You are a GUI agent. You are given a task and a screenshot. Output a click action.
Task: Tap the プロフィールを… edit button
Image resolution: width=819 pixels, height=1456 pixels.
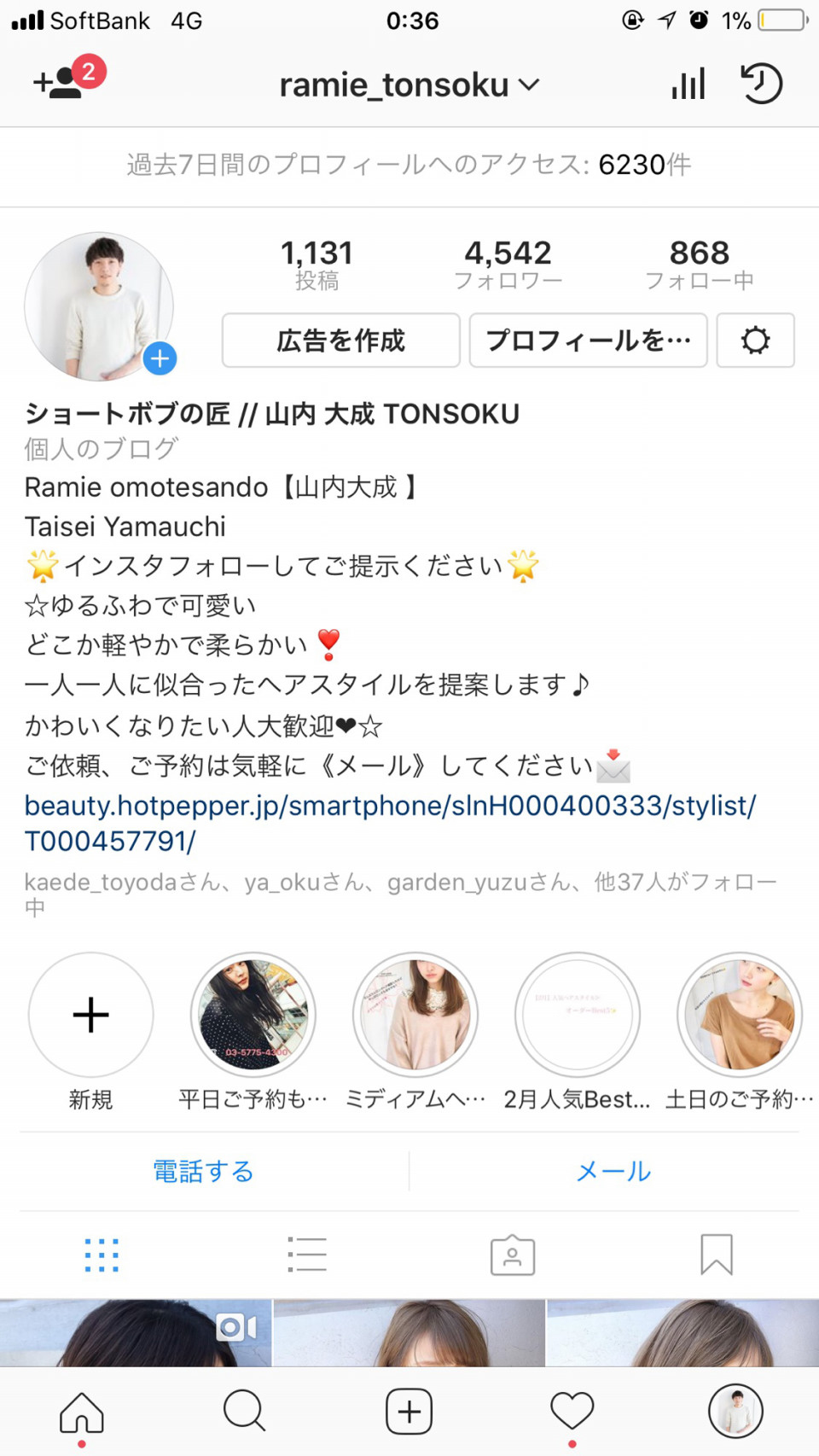(x=588, y=341)
